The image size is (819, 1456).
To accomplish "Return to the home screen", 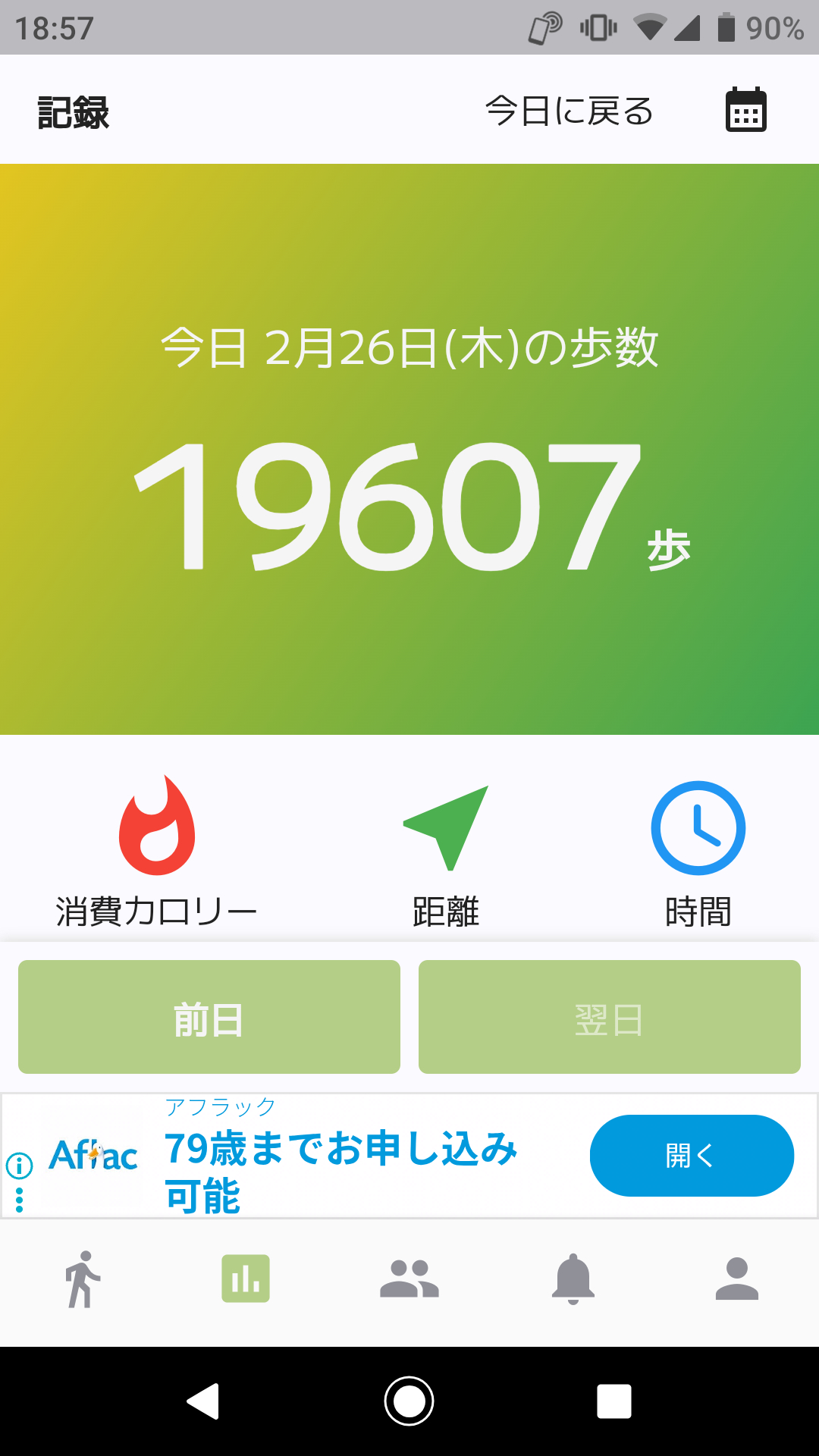I will point(409,1401).
